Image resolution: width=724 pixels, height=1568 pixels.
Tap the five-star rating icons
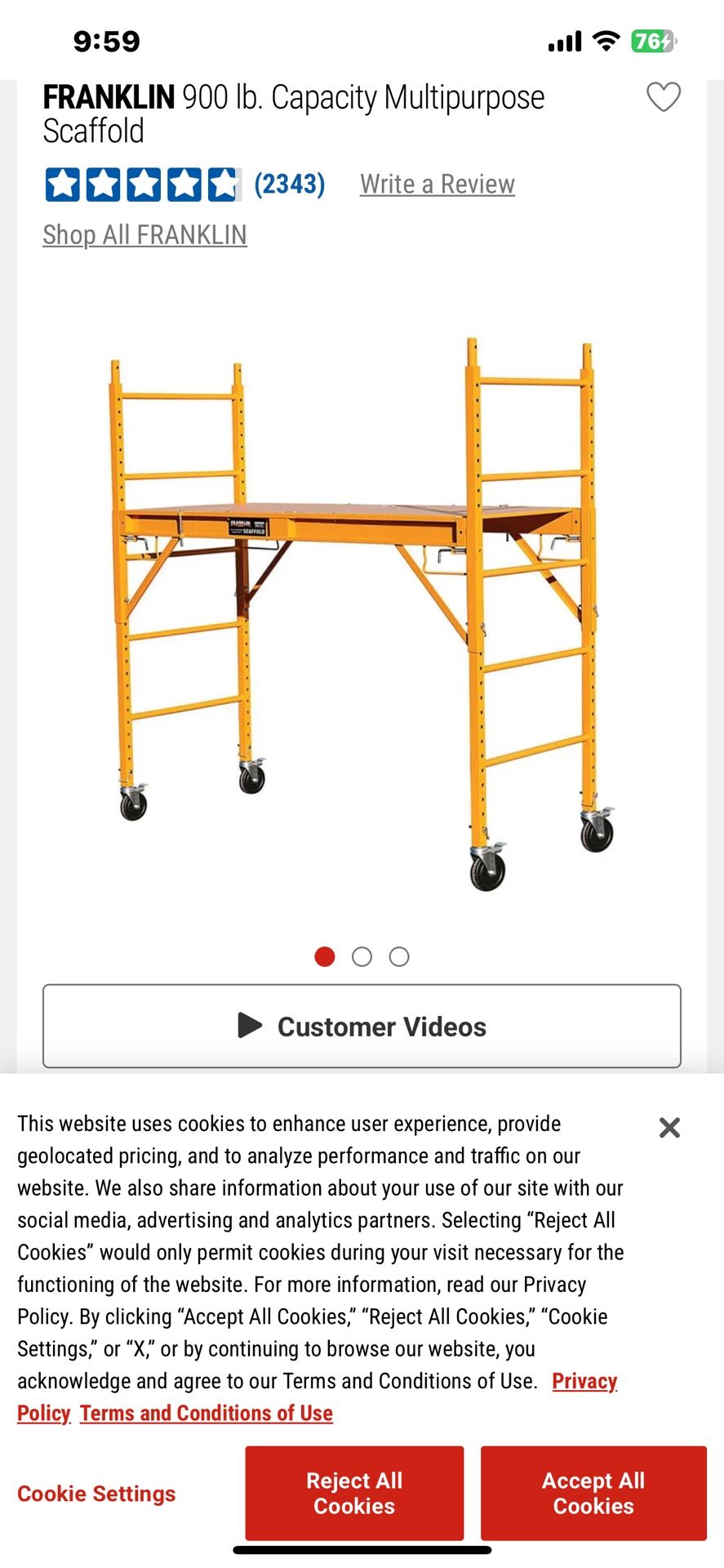(144, 185)
